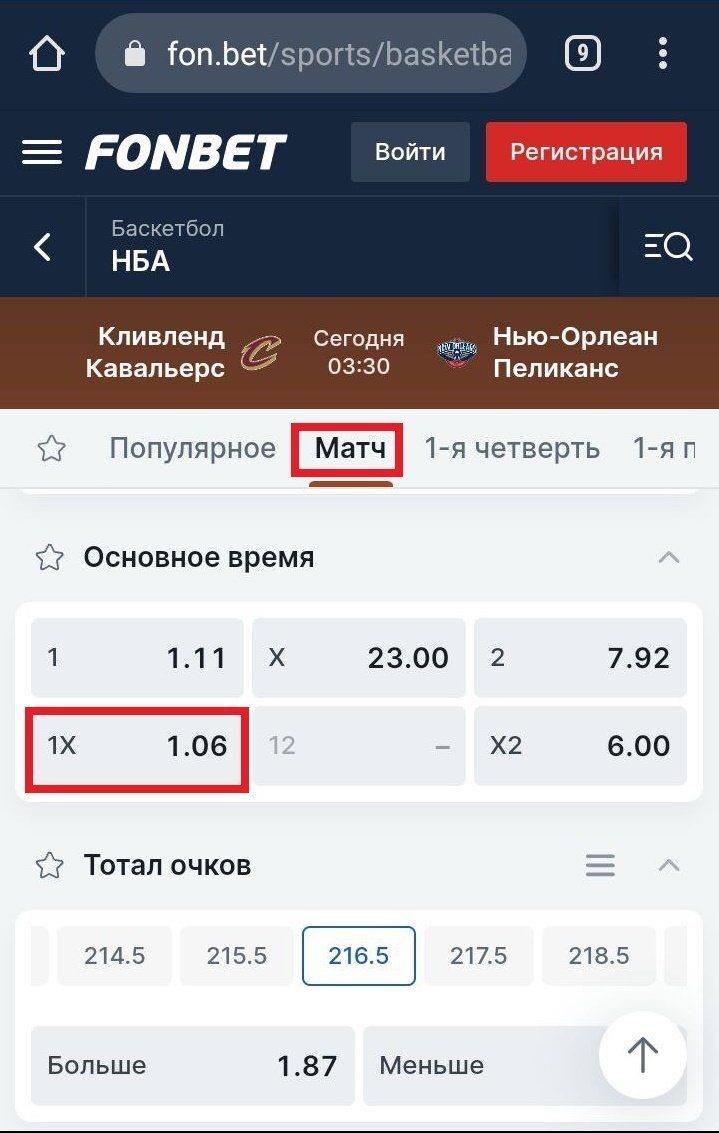The height and width of the screenshot is (1133, 719).
Task: Select outcome 1 at odds 1.11
Action: pos(138,658)
